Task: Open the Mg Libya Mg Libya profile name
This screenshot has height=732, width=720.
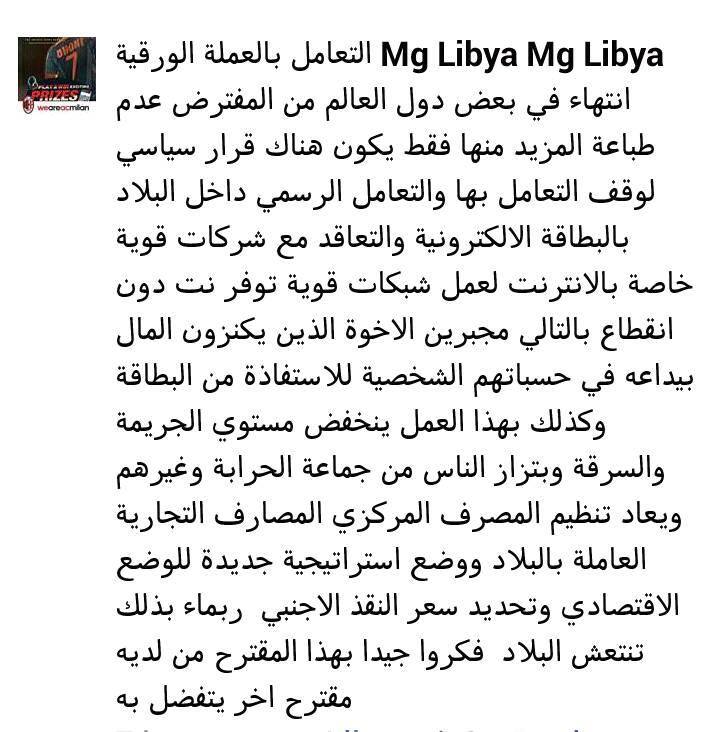Action: click(x=523, y=55)
